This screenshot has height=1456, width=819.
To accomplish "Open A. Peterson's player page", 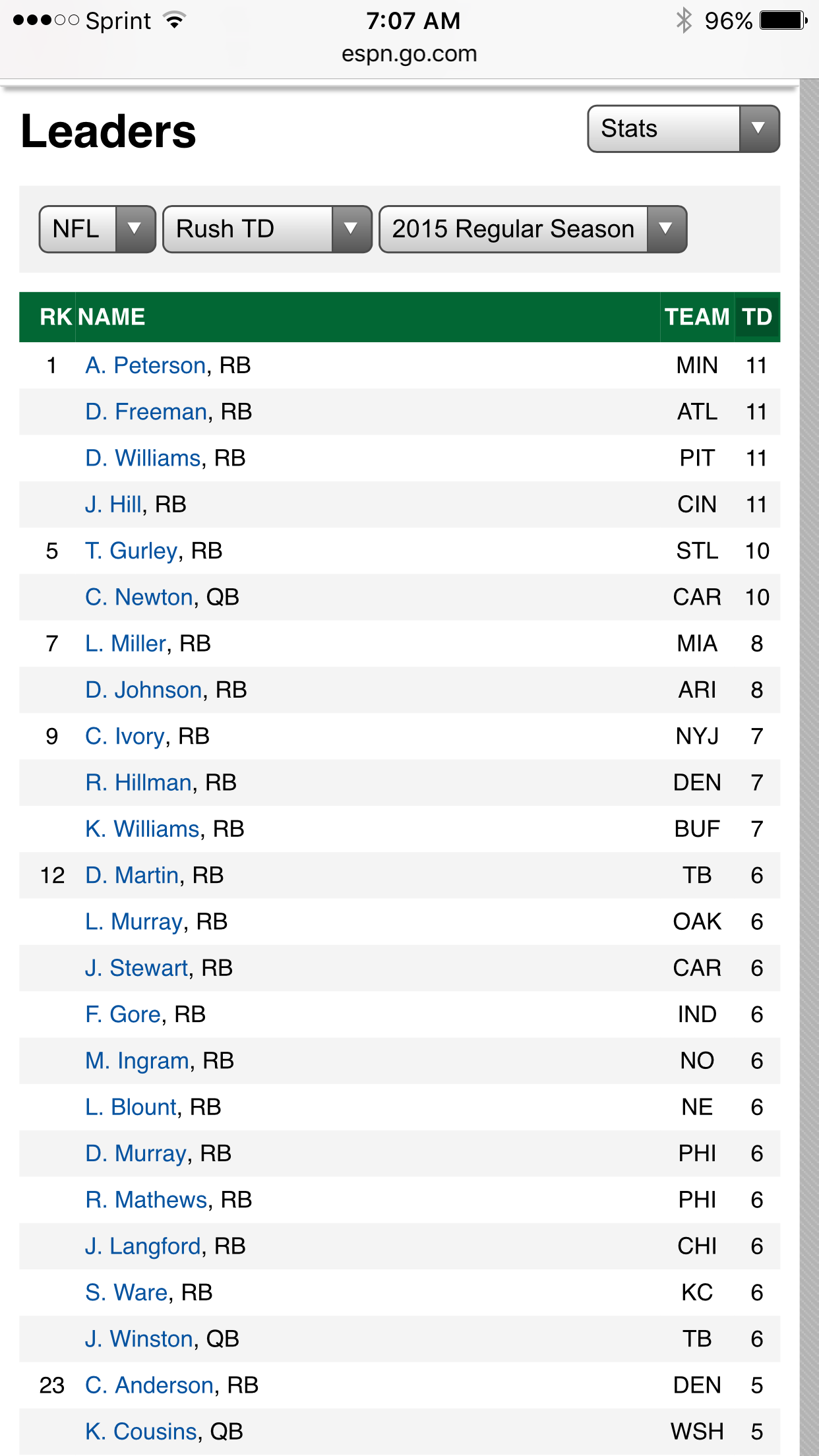I will [x=145, y=365].
